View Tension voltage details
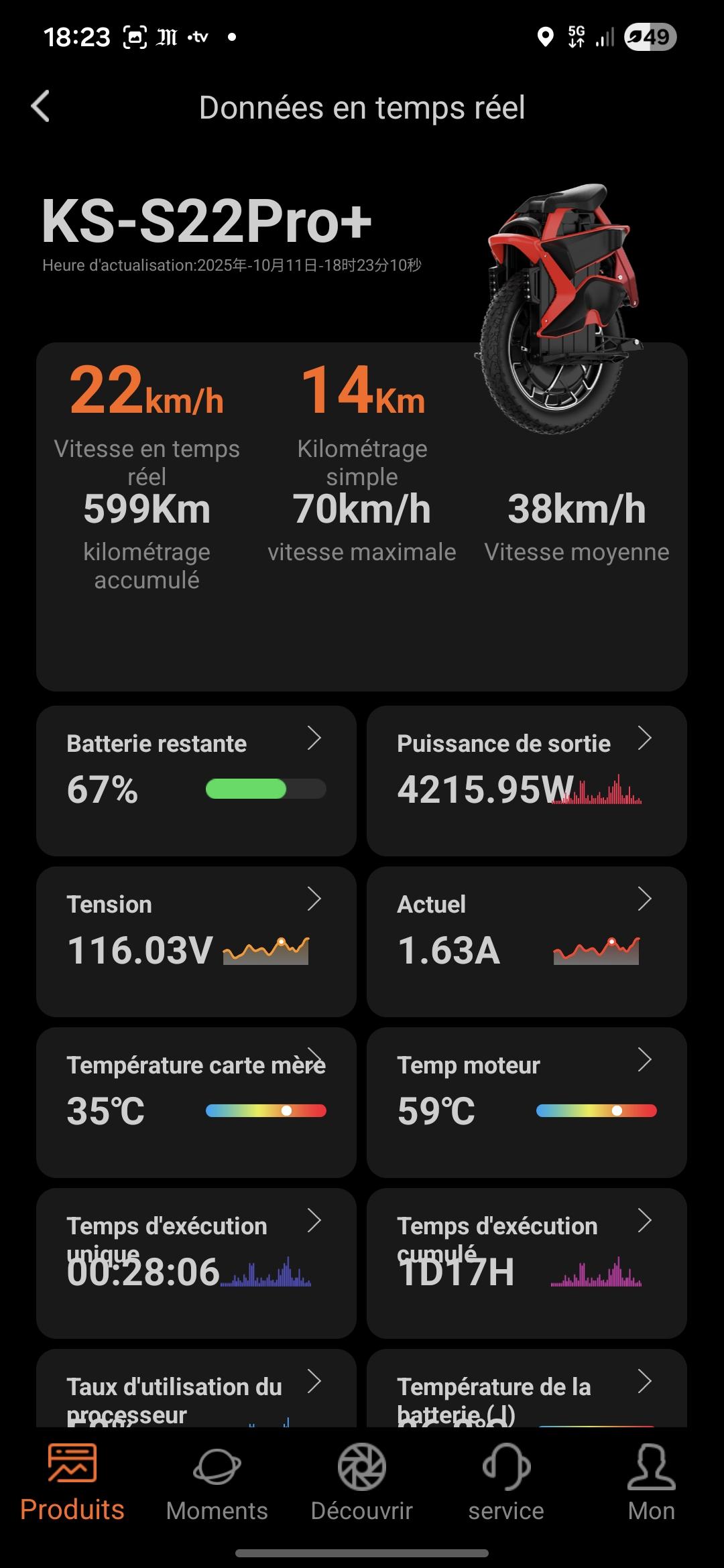This screenshot has width=724, height=1568. point(196,941)
